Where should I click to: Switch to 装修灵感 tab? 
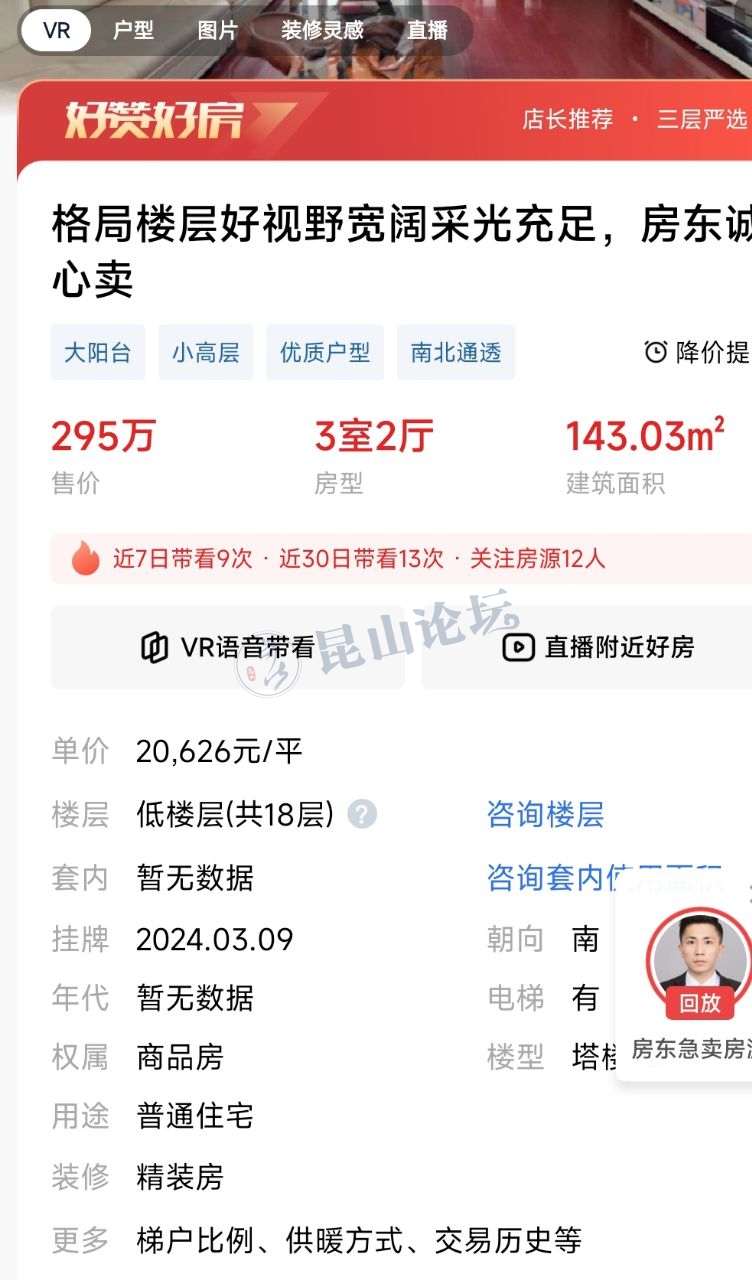click(322, 30)
